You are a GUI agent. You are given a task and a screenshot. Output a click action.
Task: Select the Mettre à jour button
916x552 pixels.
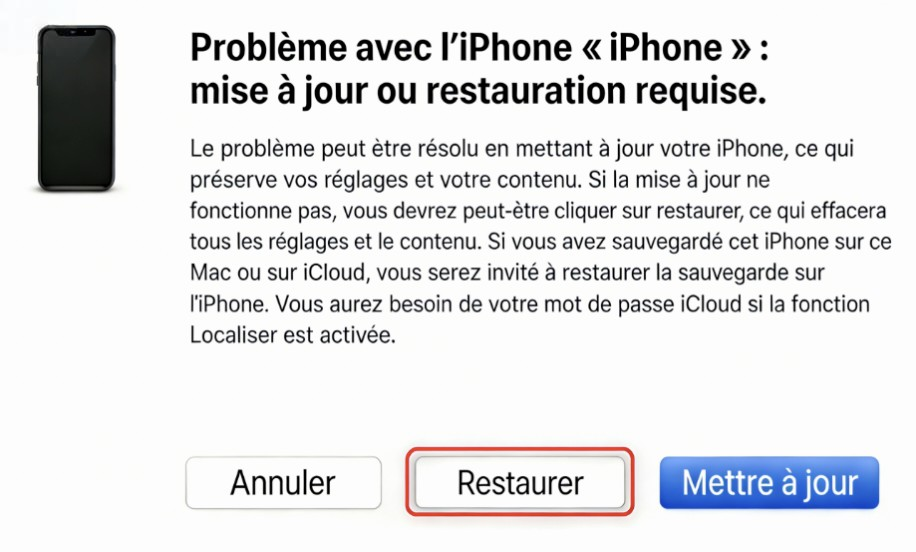coord(769,483)
